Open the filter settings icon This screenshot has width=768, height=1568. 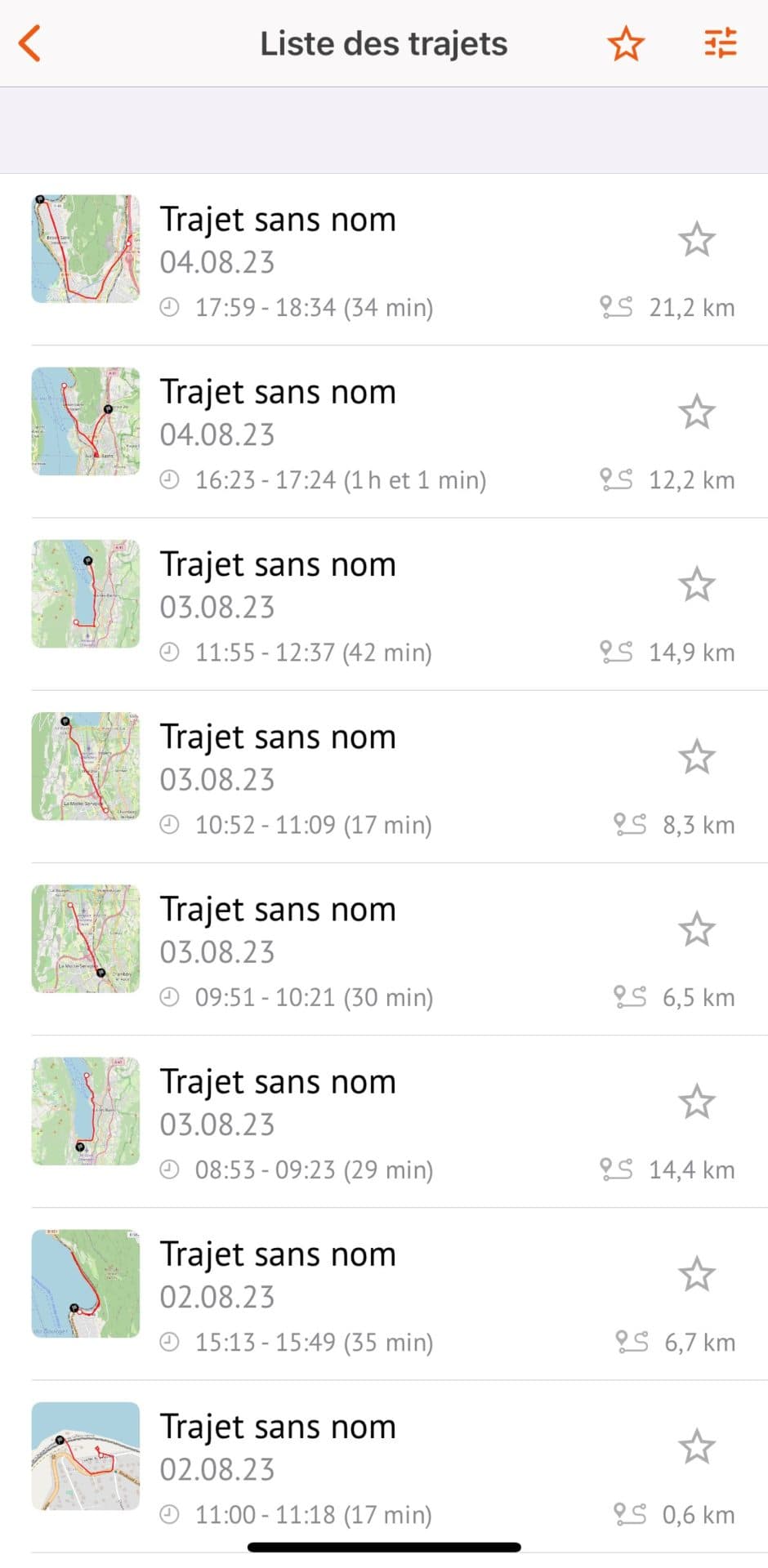721,43
